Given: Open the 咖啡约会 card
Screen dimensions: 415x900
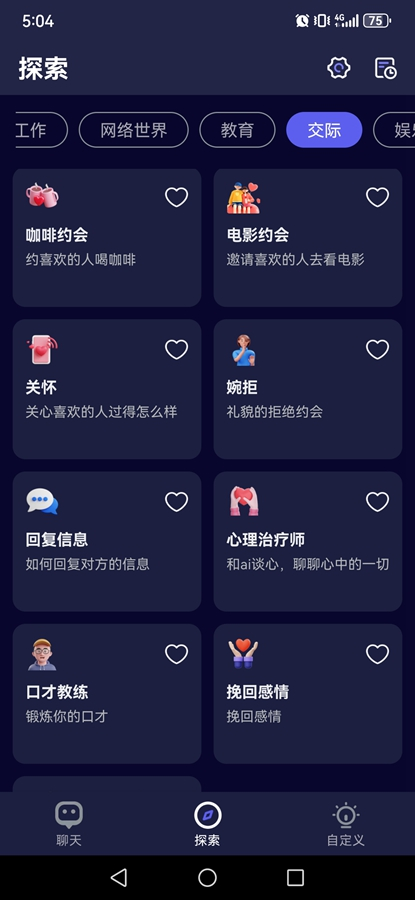Looking at the screenshot, I should (107, 238).
